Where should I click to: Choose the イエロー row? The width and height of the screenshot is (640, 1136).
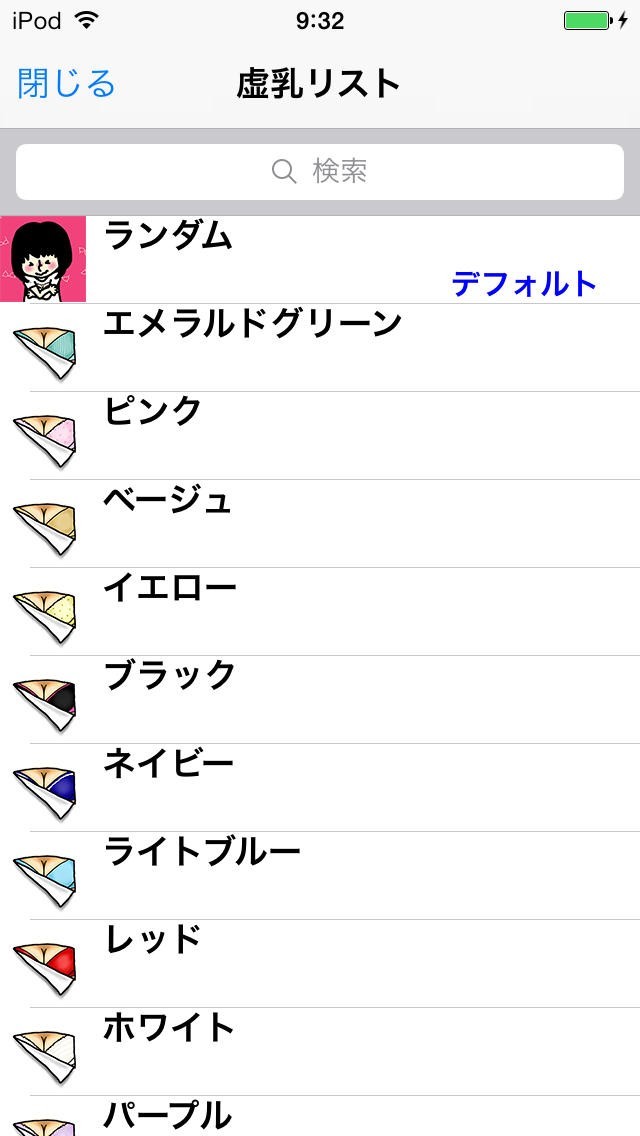click(320, 611)
